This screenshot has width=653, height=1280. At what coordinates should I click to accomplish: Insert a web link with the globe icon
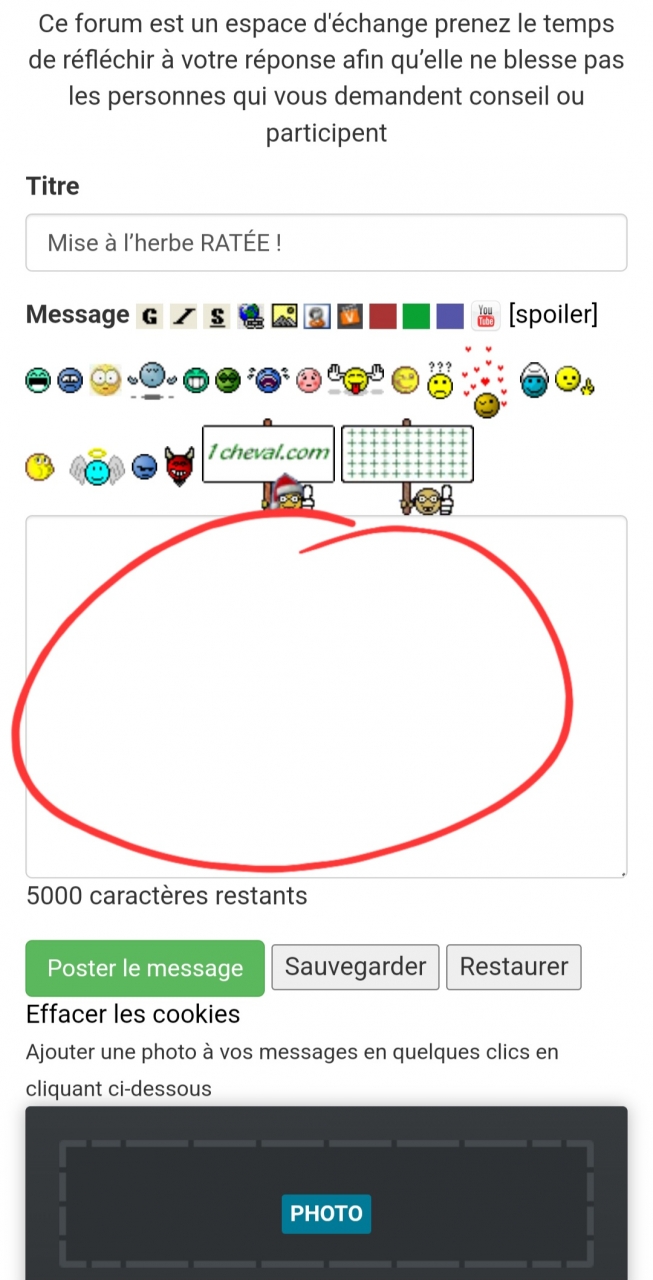click(x=251, y=317)
